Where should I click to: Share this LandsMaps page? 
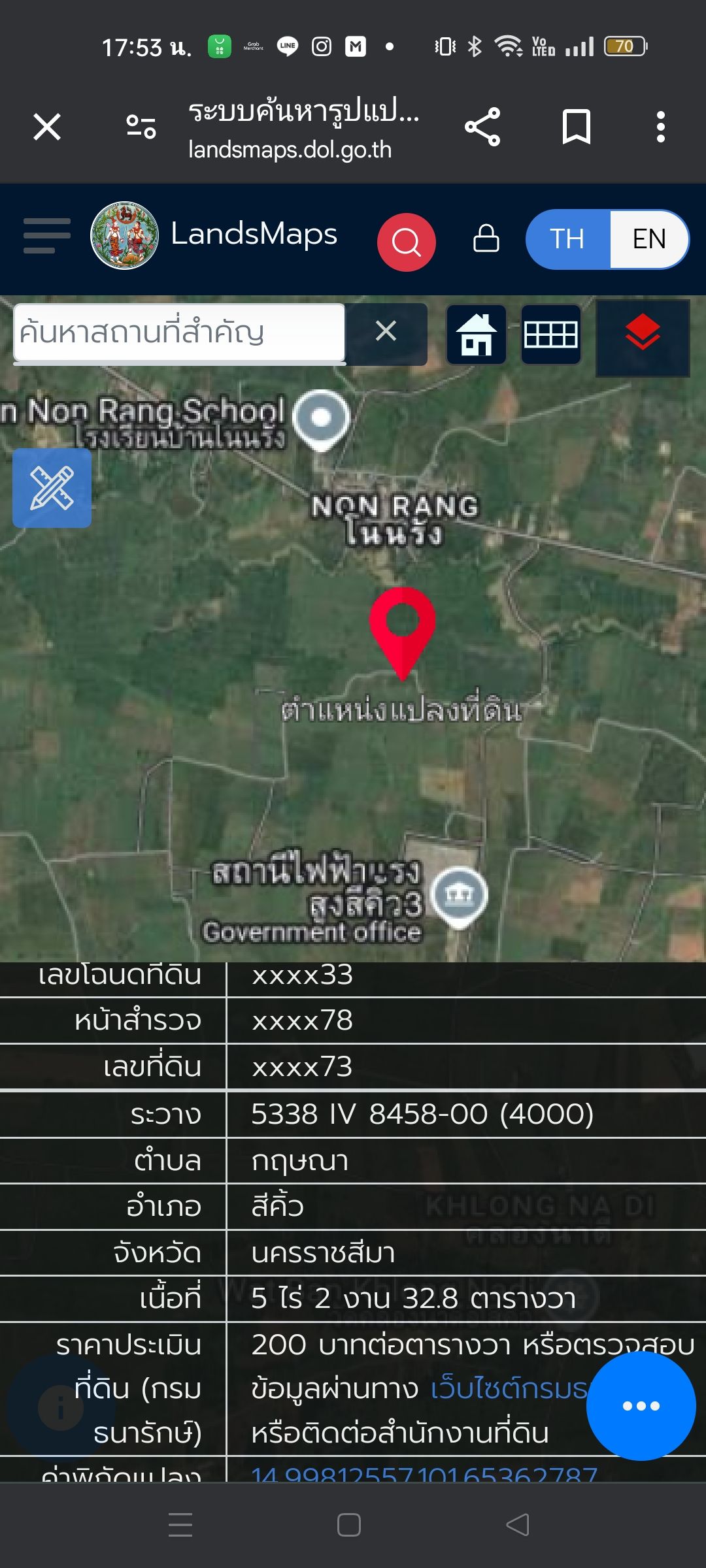[x=482, y=127]
